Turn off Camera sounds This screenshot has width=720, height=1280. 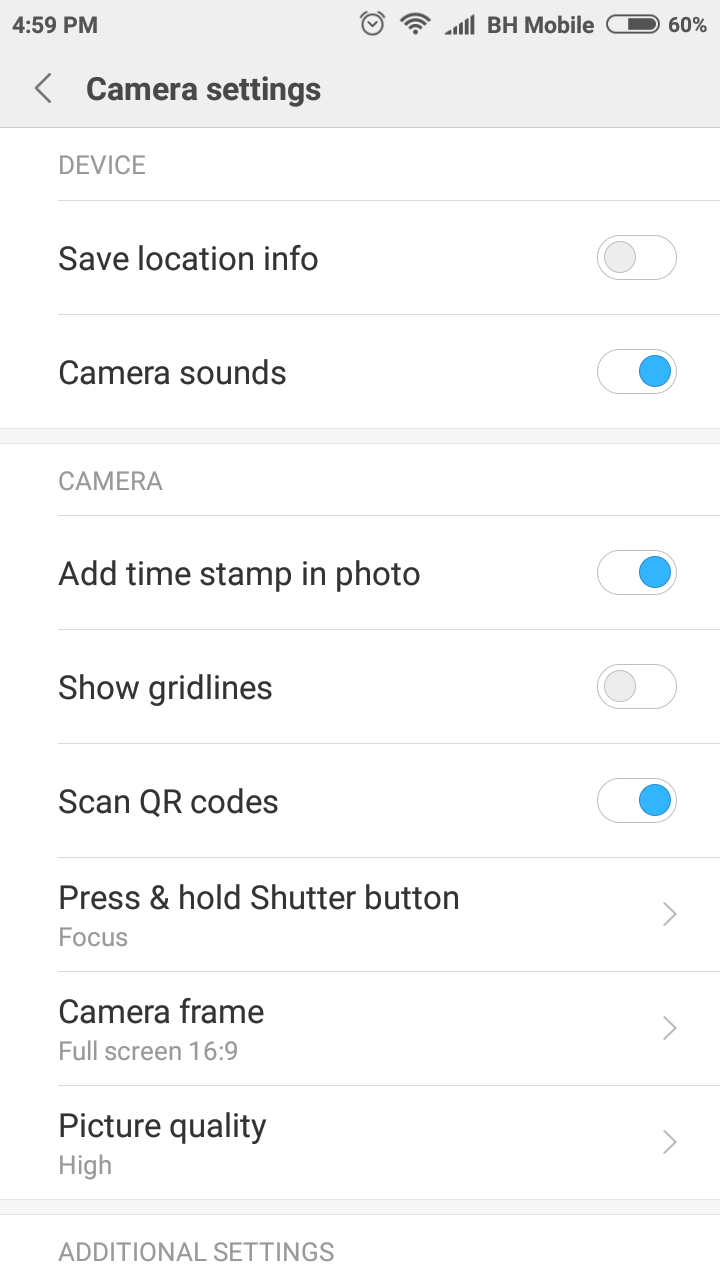[637, 372]
